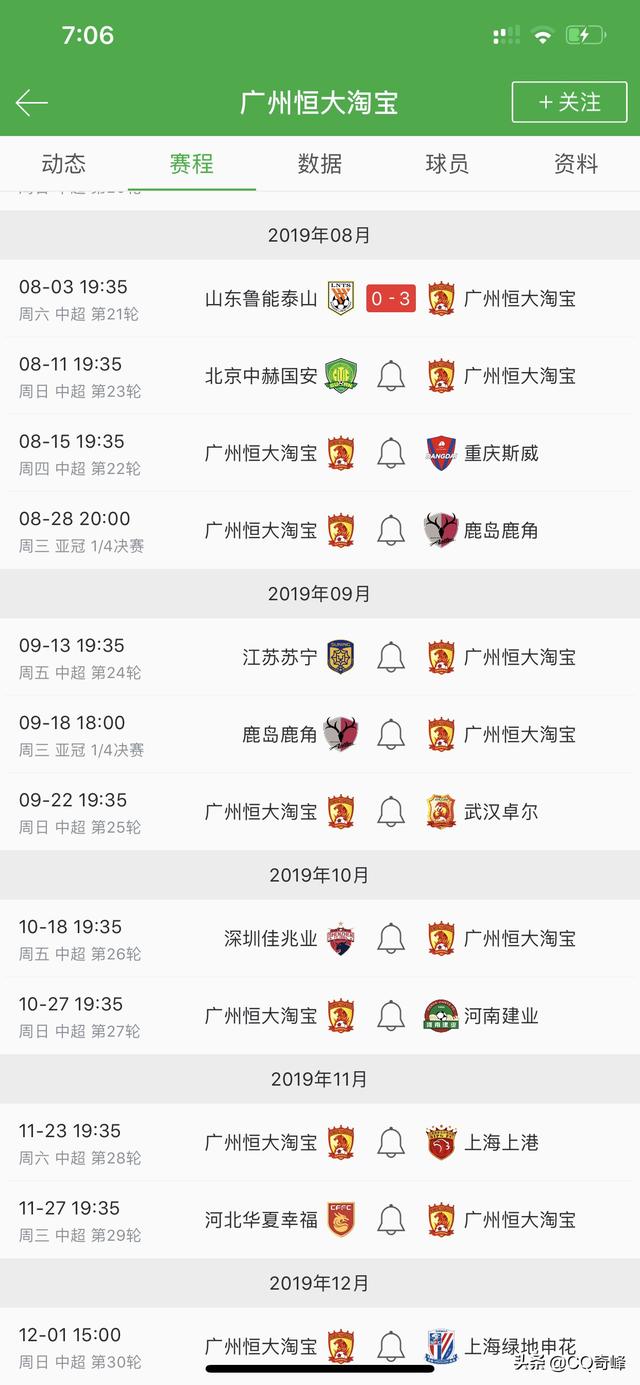This screenshot has width=640, height=1385.
Task: Set reminder bell for 河北华夏幸福 match
Action: [391, 1219]
